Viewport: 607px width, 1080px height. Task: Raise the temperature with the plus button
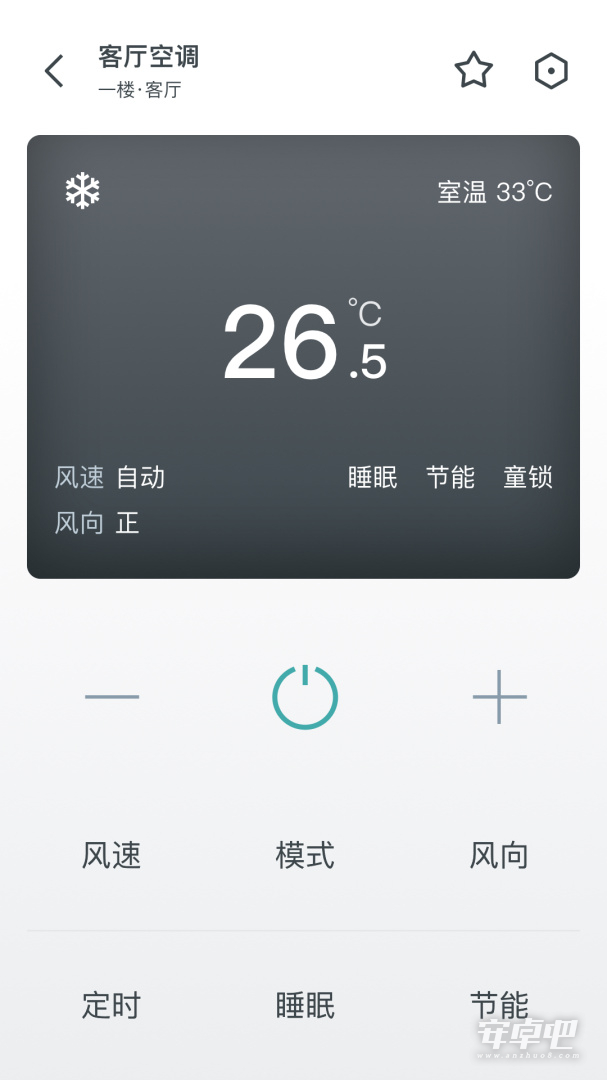(x=500, y=696)
